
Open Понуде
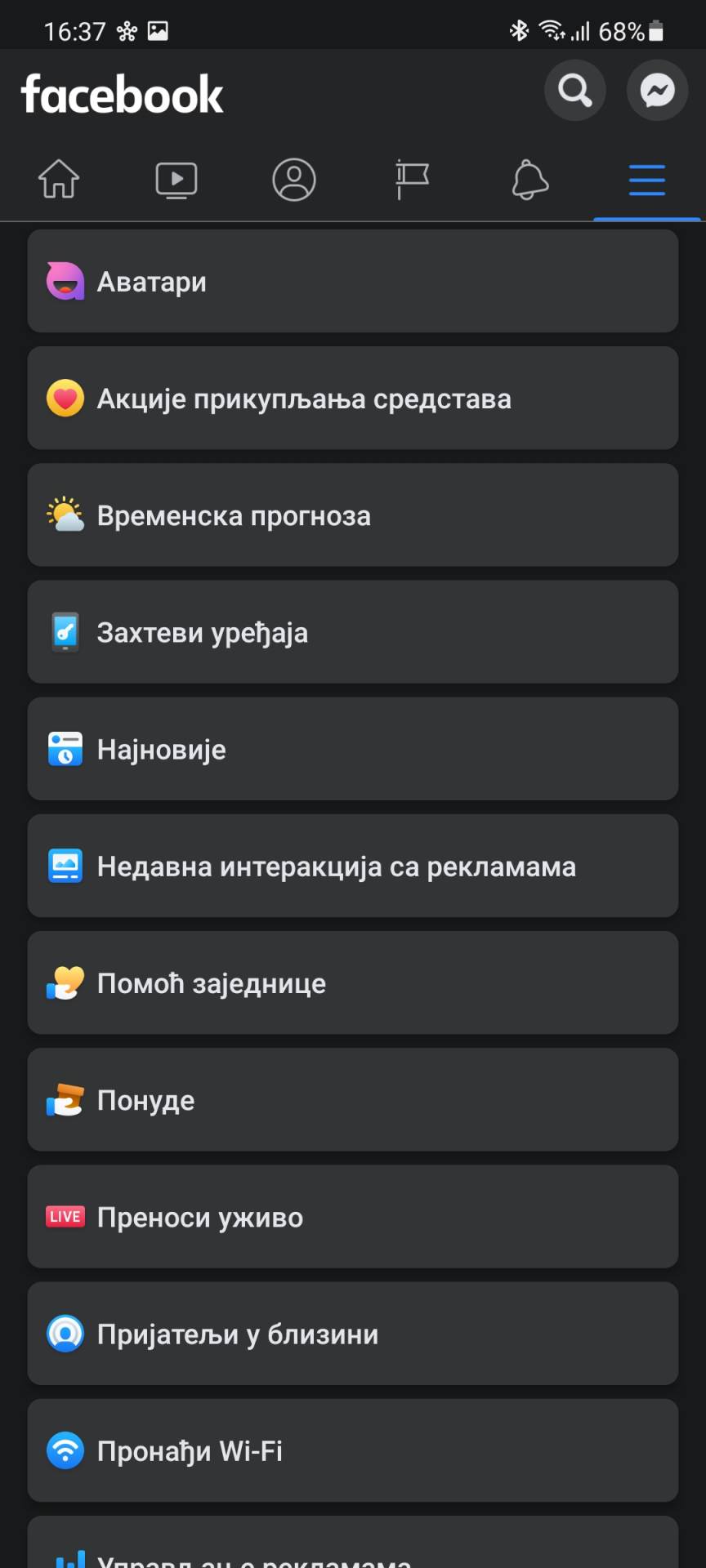pos(352,1100)
